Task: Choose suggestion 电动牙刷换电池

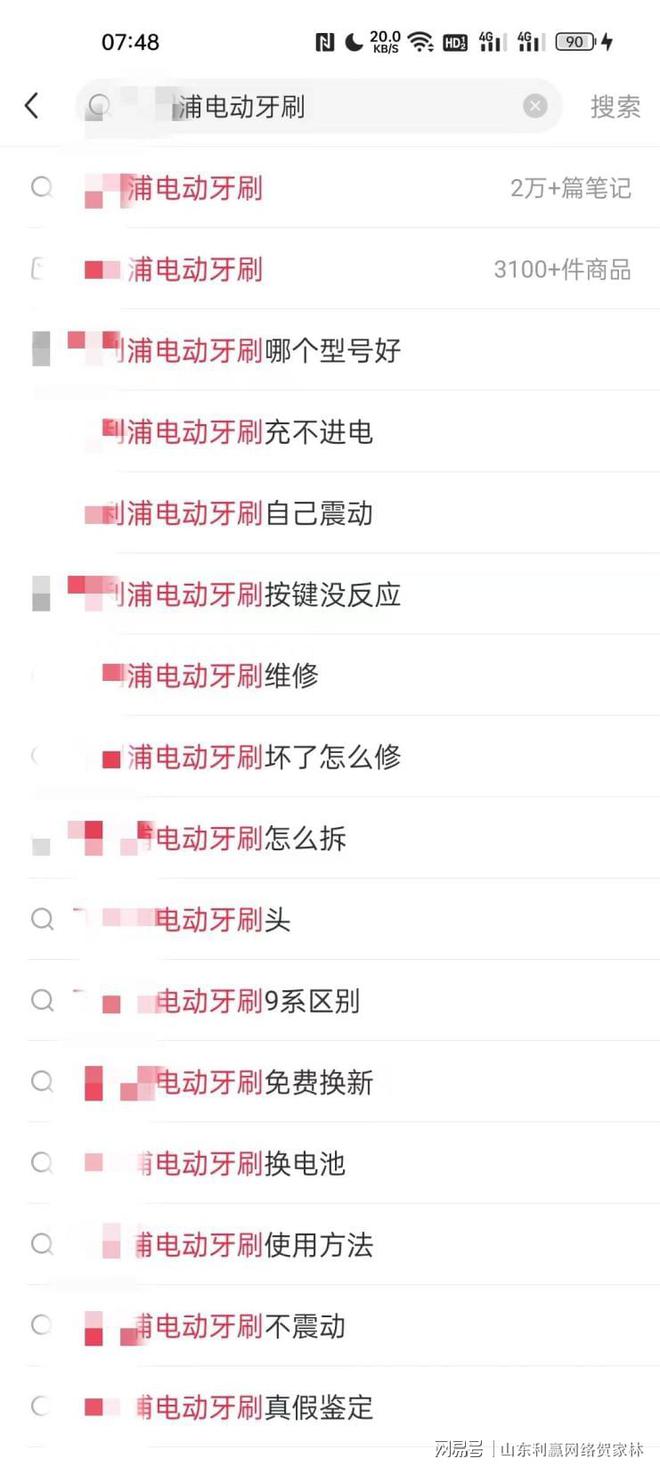Action: tap(330, 1163)
